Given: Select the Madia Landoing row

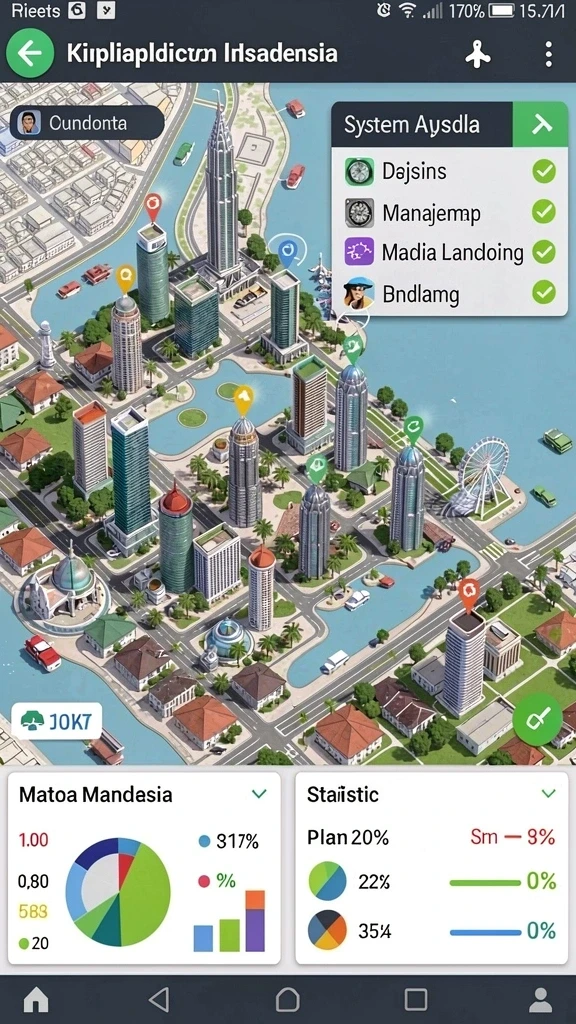Looking at the screenshot, I should [450, 251].
